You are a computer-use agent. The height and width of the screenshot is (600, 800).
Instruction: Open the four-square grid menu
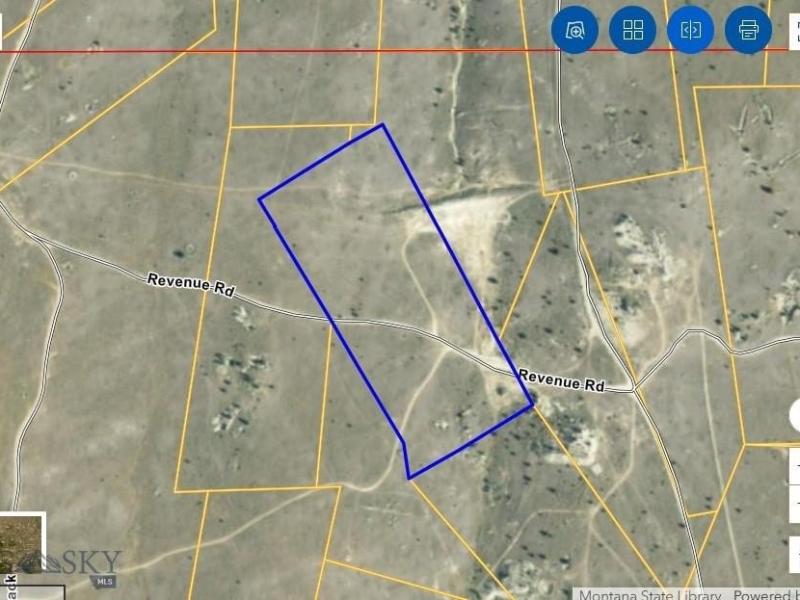pos(633,30)
